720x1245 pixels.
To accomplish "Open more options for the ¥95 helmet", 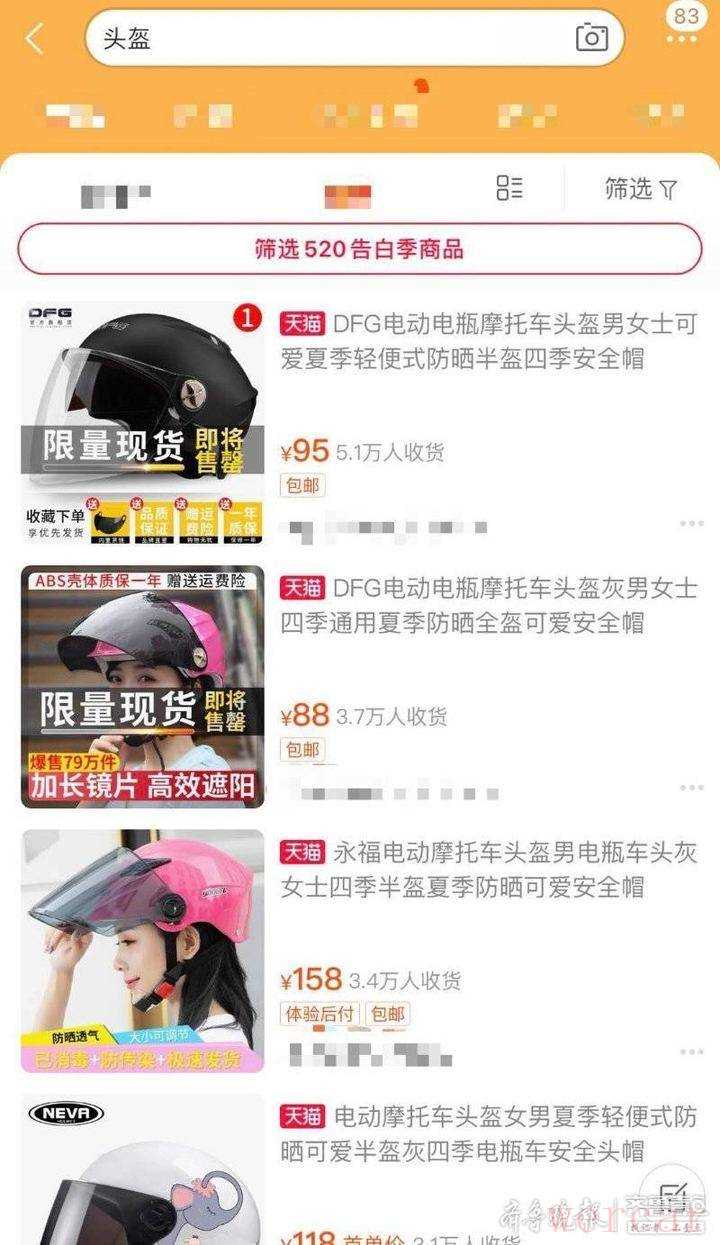I will tap(691, 524).
